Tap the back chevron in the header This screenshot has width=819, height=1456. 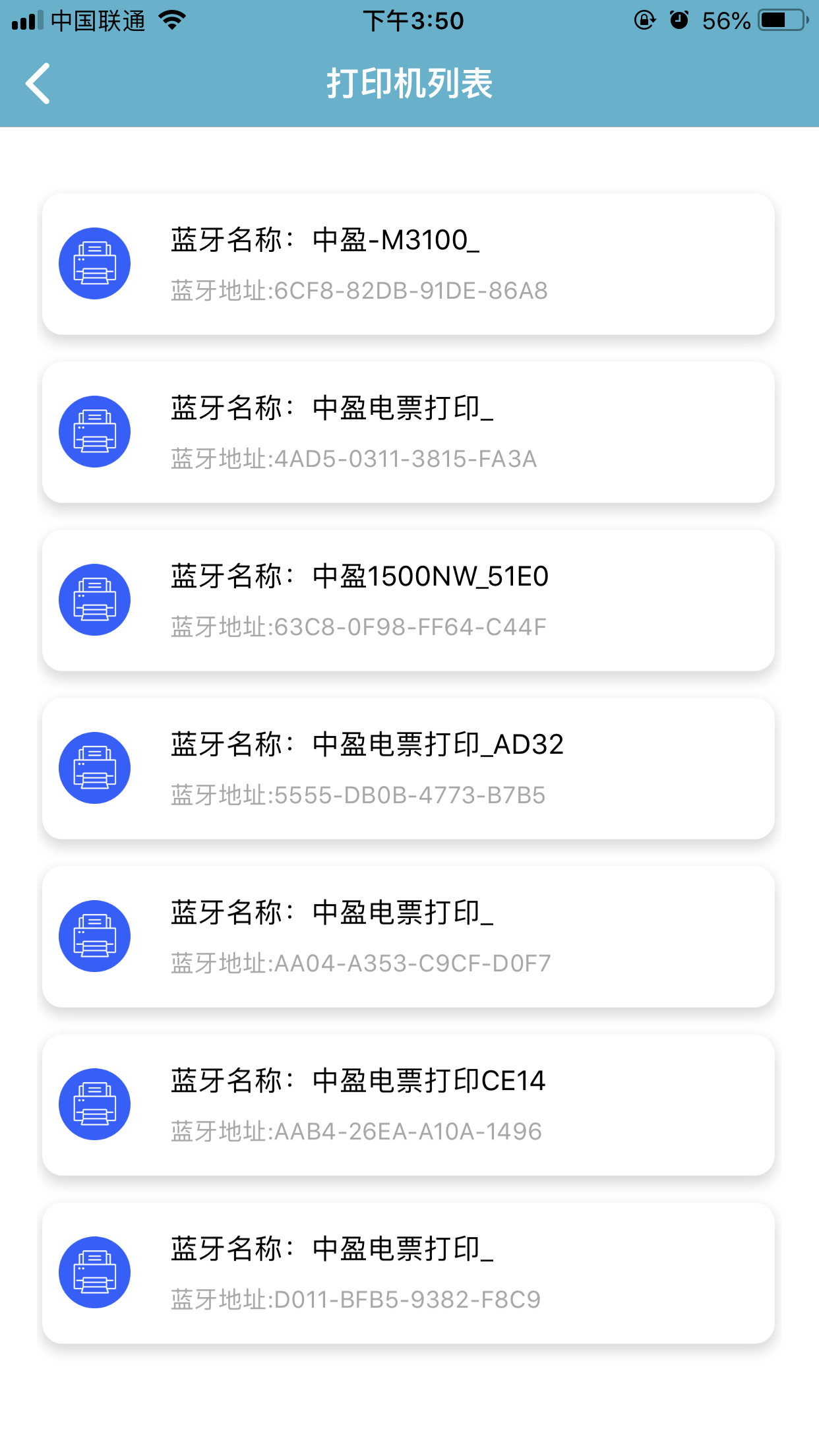[x=38, y=84]
